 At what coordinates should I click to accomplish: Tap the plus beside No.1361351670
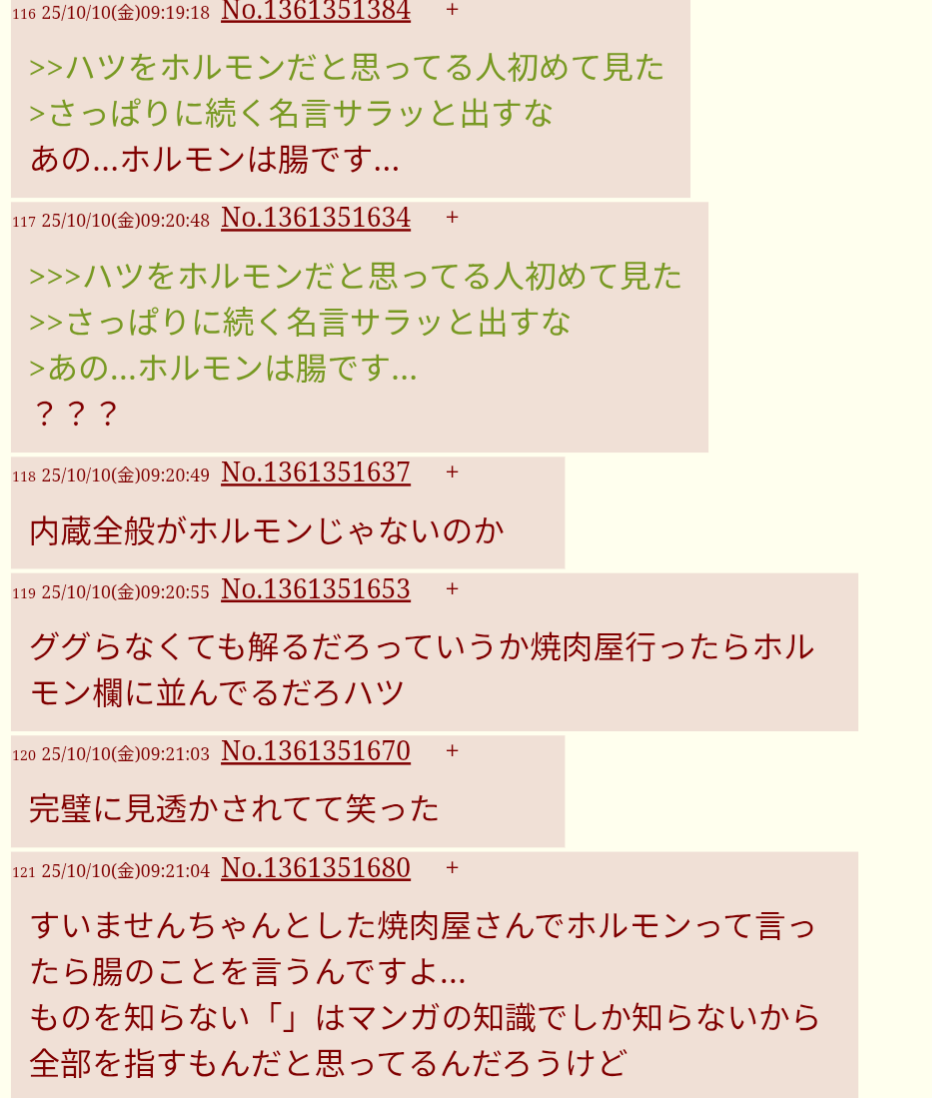click(452, 751)
